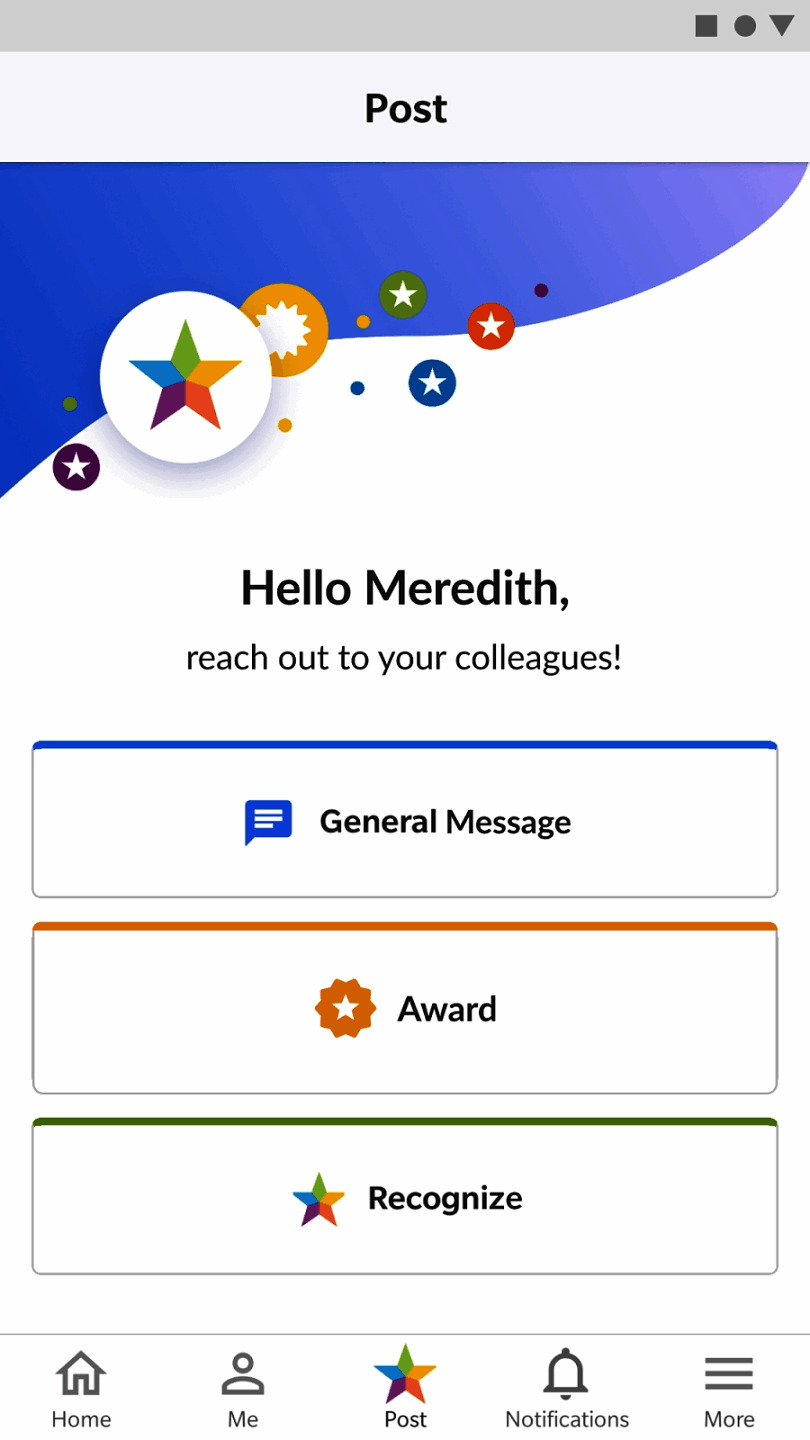Tap the Post tab in bottom bar
The image size is (810, 1440).
405,1388
